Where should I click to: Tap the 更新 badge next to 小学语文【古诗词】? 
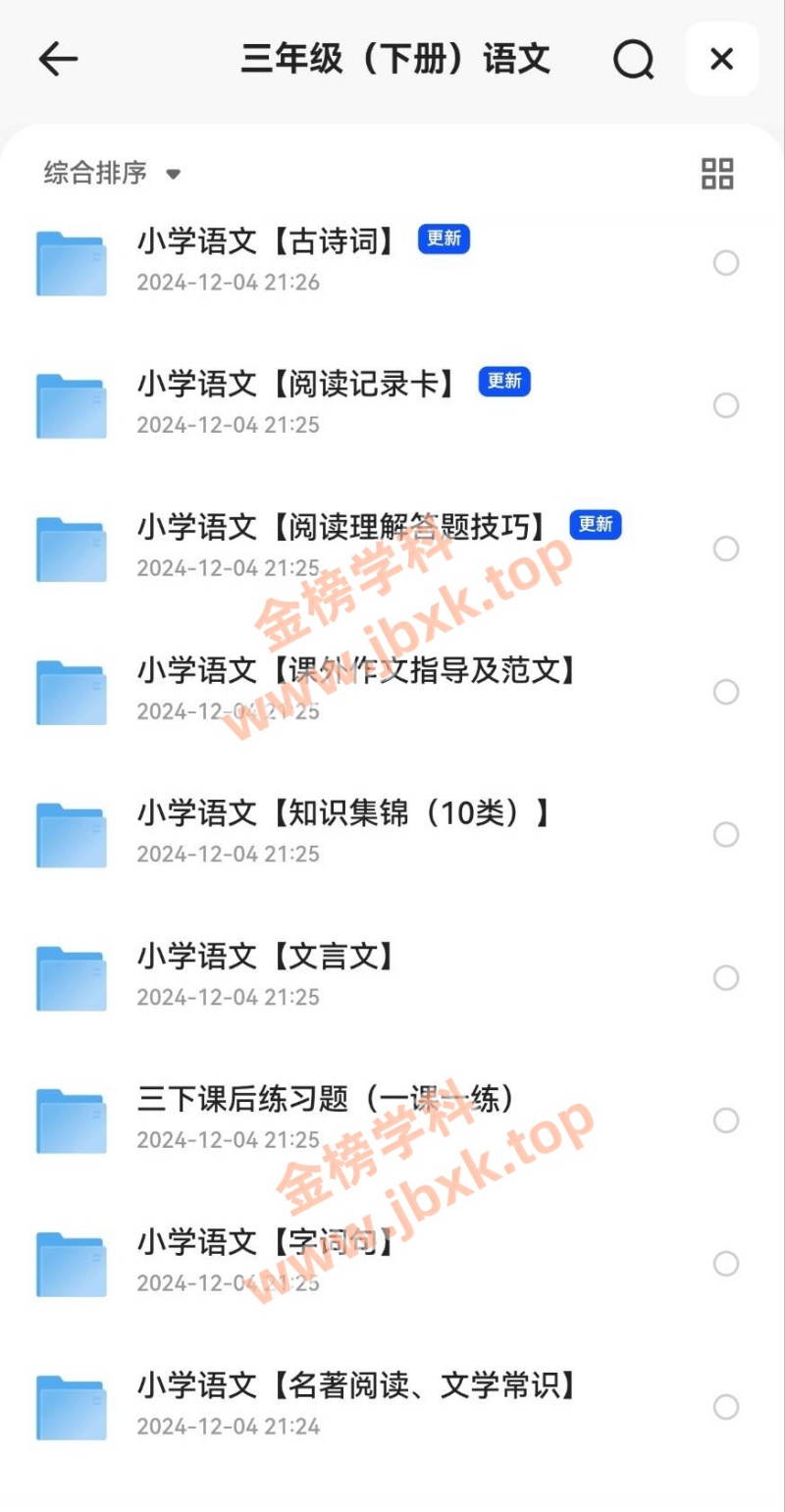point(443,239)
